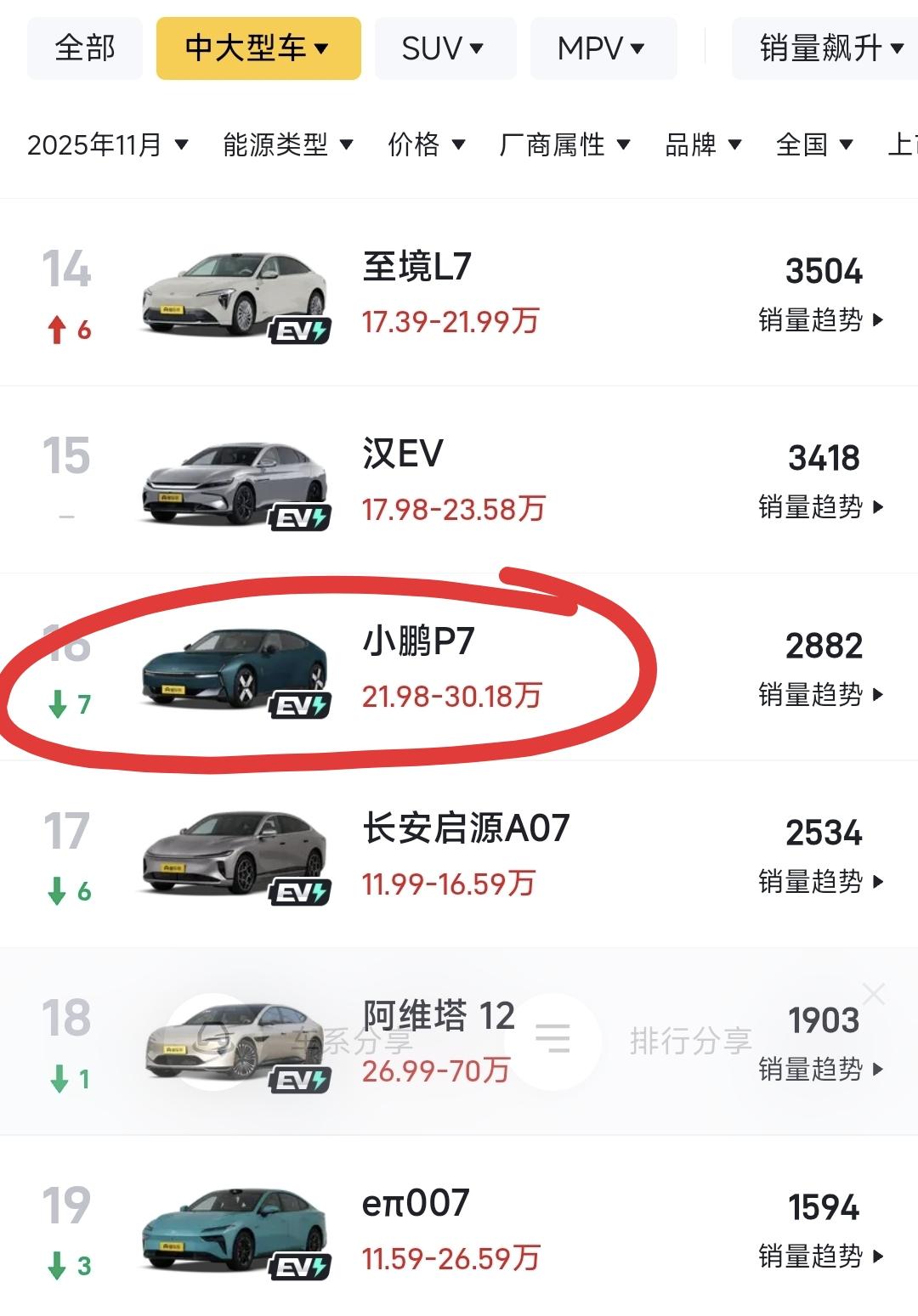The height and width of the screenshot is (1316, 918).
Task: Open the 2025年11月 date dropdown
Action: pyautogui.click(x=106, y=144)
